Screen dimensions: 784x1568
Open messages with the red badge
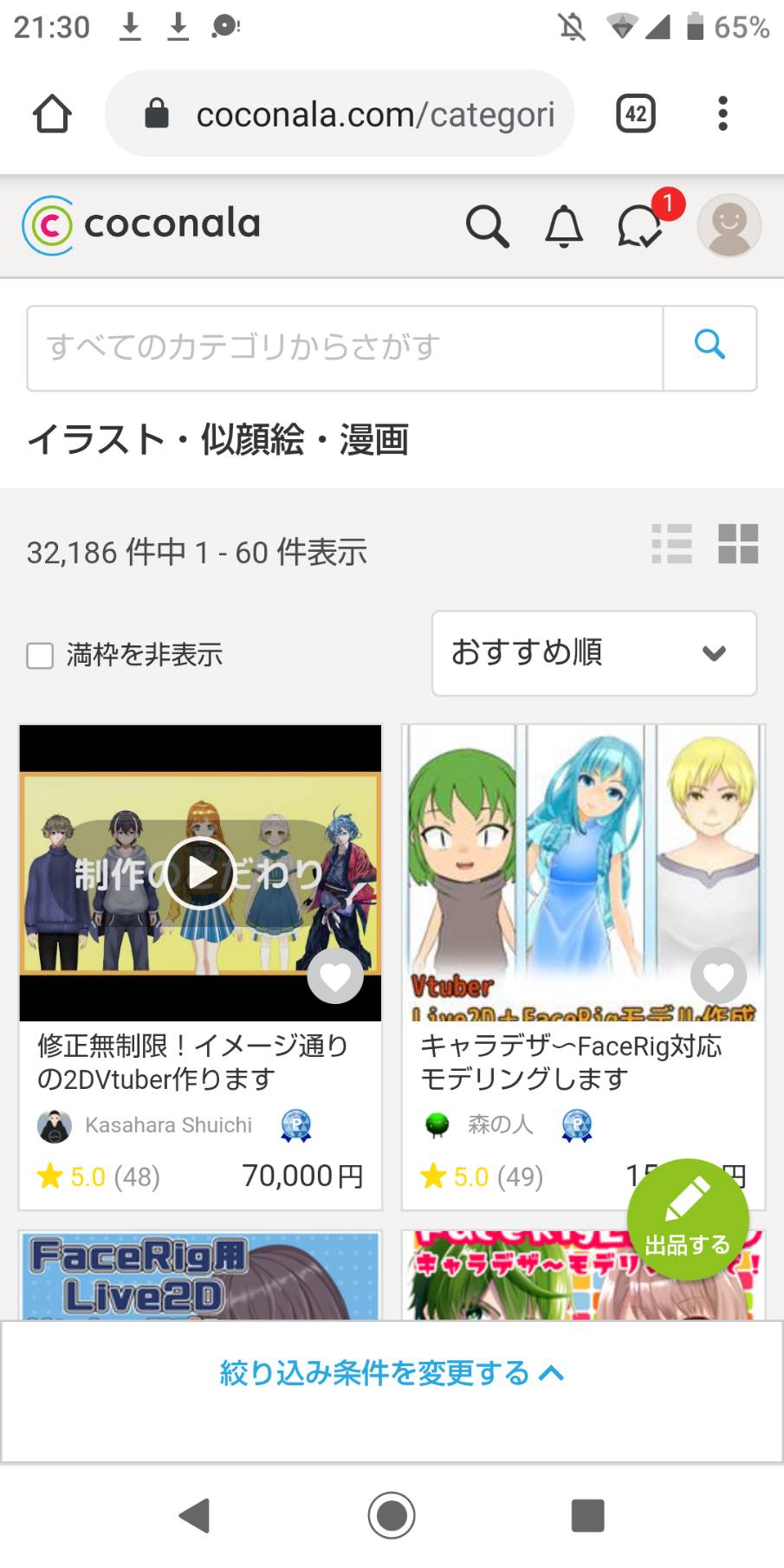641,226
